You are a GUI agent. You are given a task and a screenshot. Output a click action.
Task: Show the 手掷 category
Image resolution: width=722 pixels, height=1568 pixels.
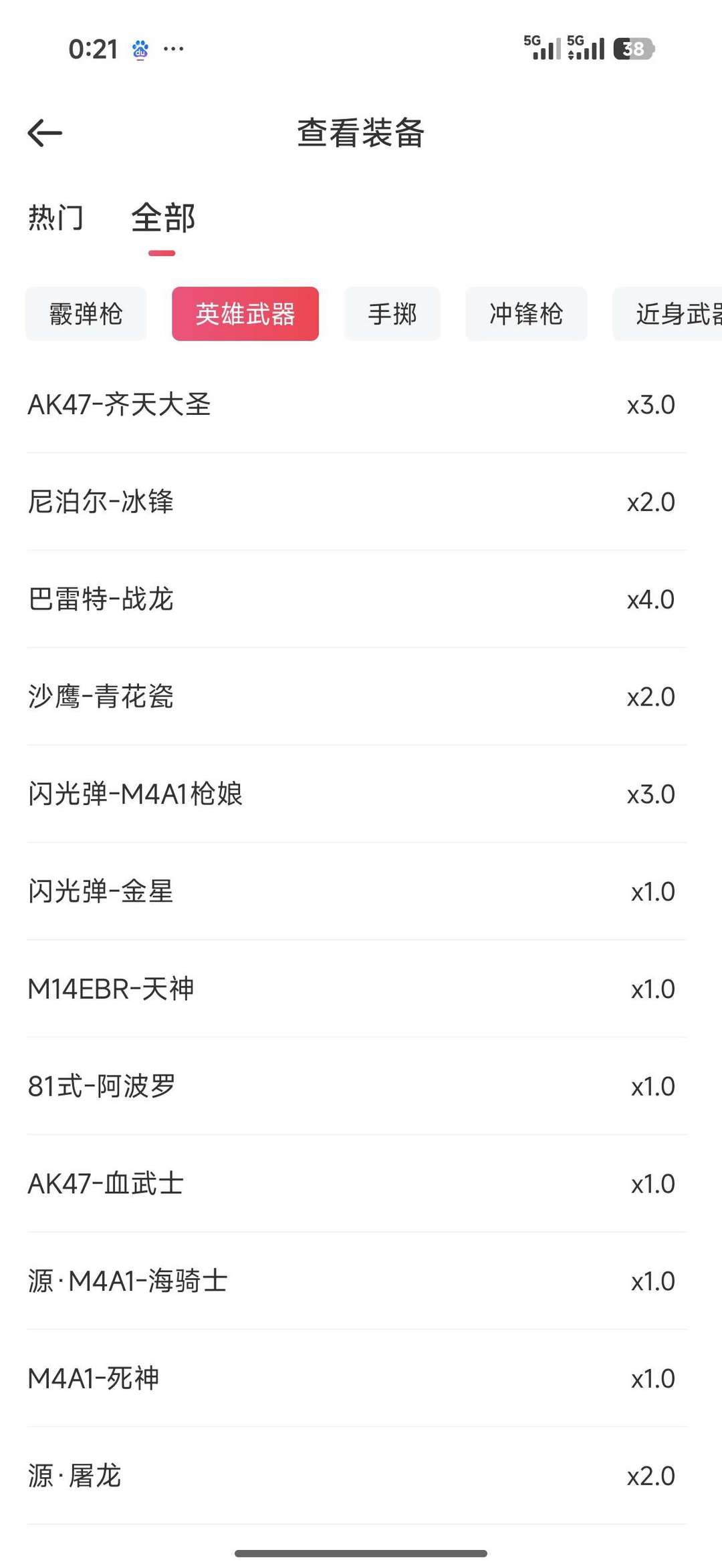click(392, 314)
